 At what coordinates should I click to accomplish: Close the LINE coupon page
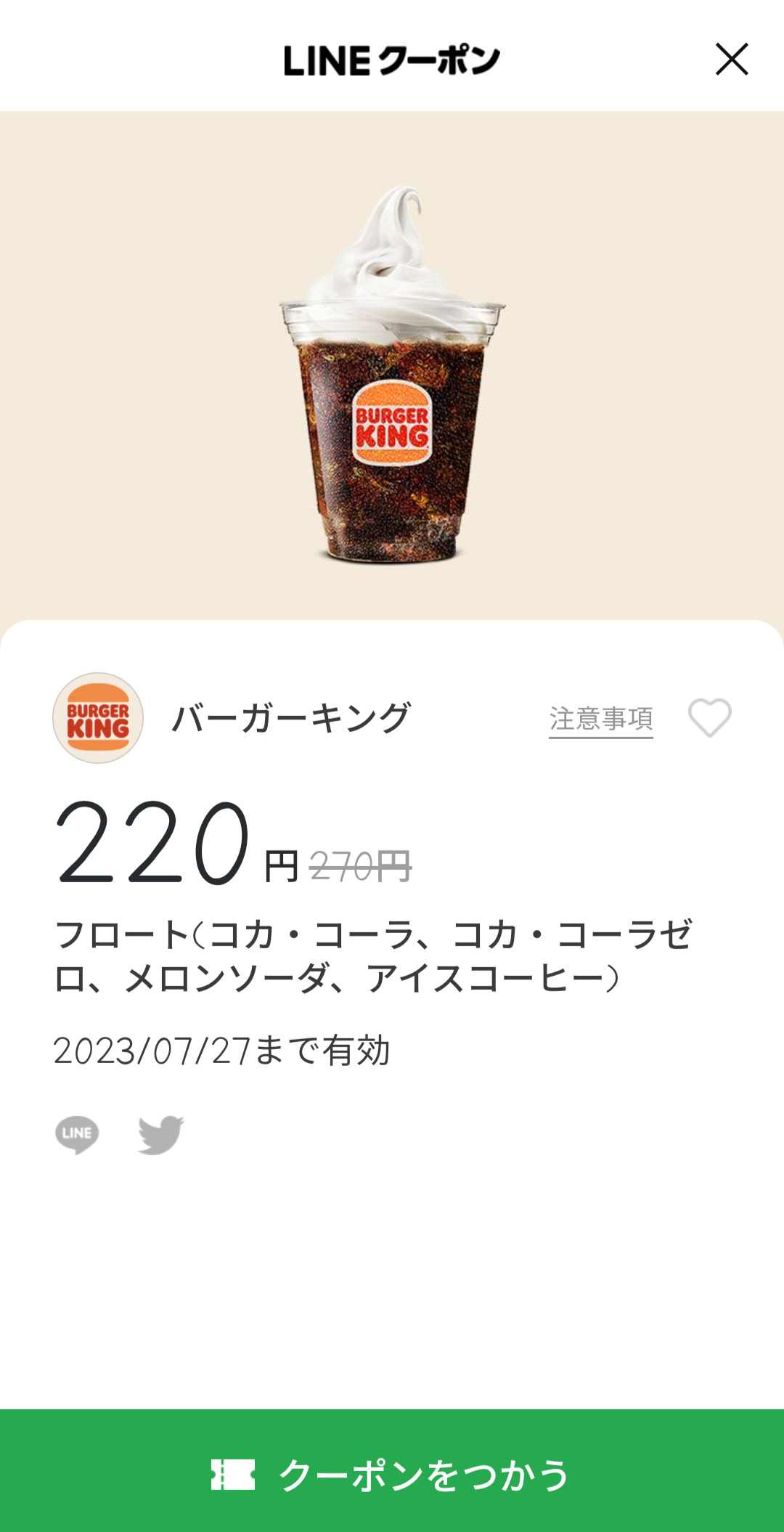[731, 59]
